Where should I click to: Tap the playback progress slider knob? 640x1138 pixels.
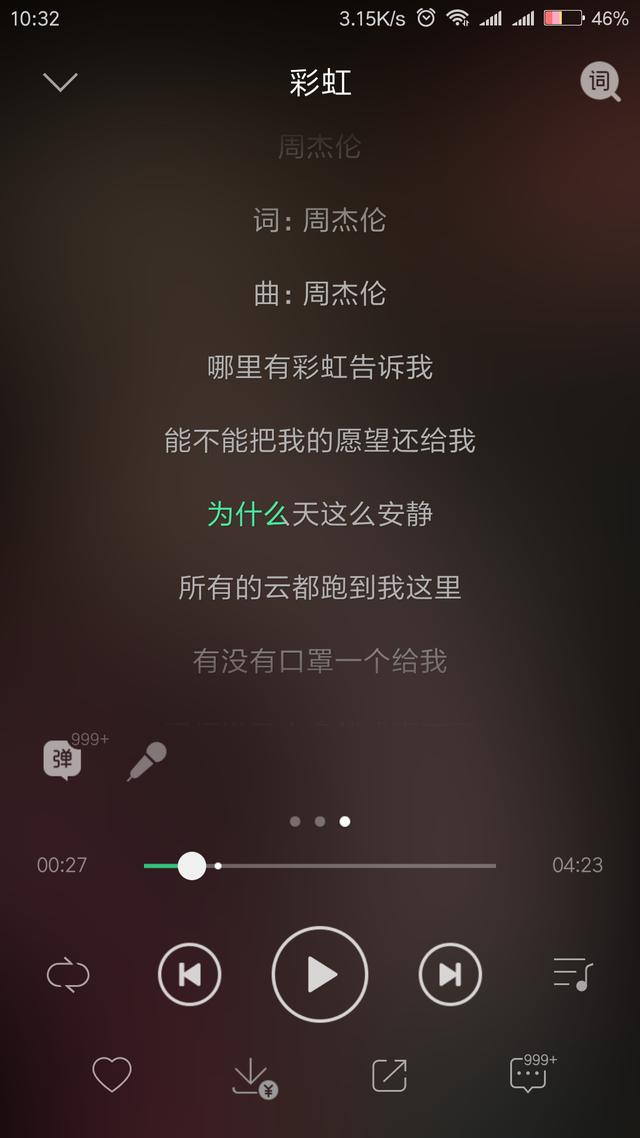tap(191, 865)
